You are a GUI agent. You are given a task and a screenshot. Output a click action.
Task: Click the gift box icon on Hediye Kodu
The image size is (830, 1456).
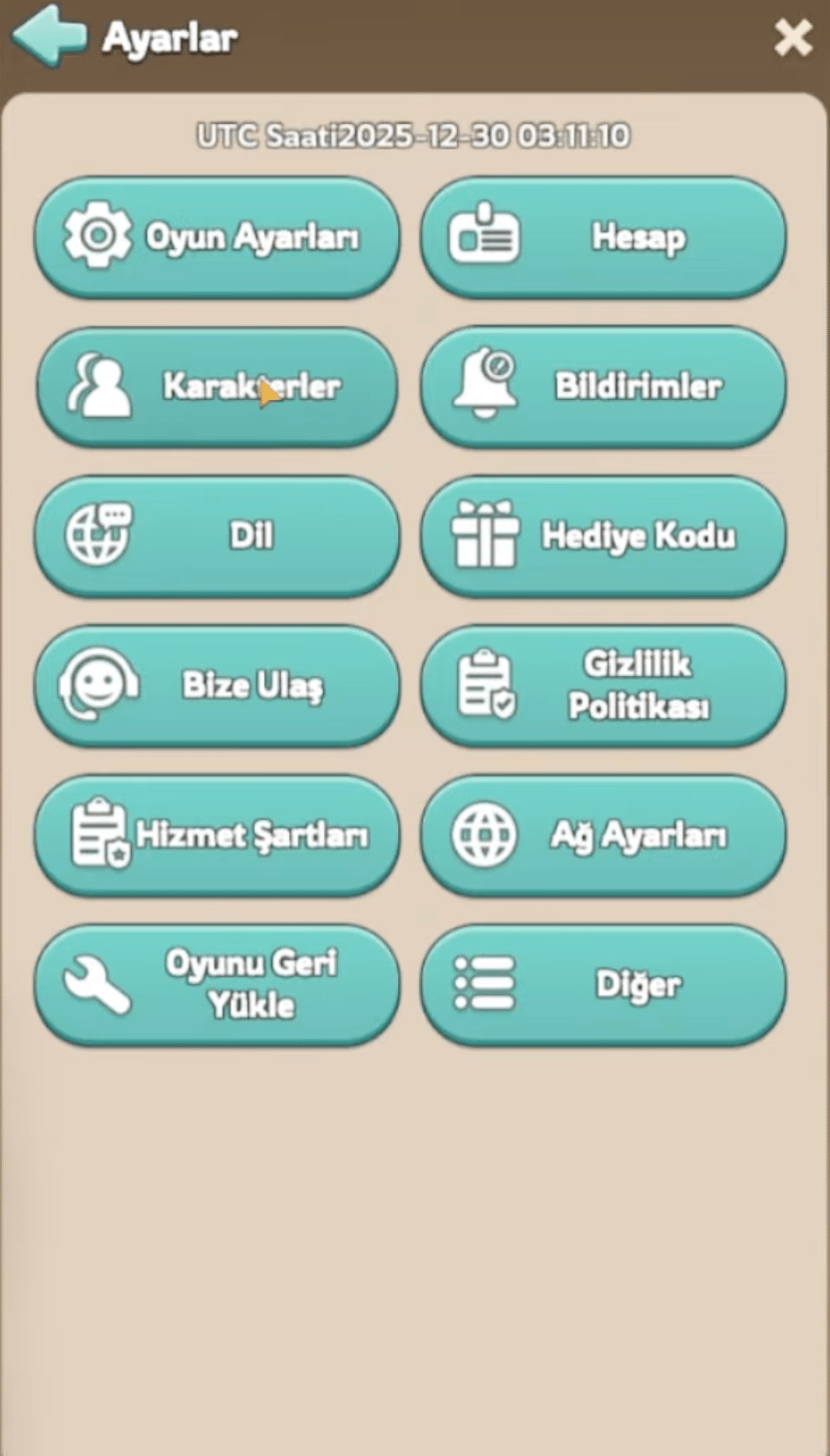coord(483,535)
